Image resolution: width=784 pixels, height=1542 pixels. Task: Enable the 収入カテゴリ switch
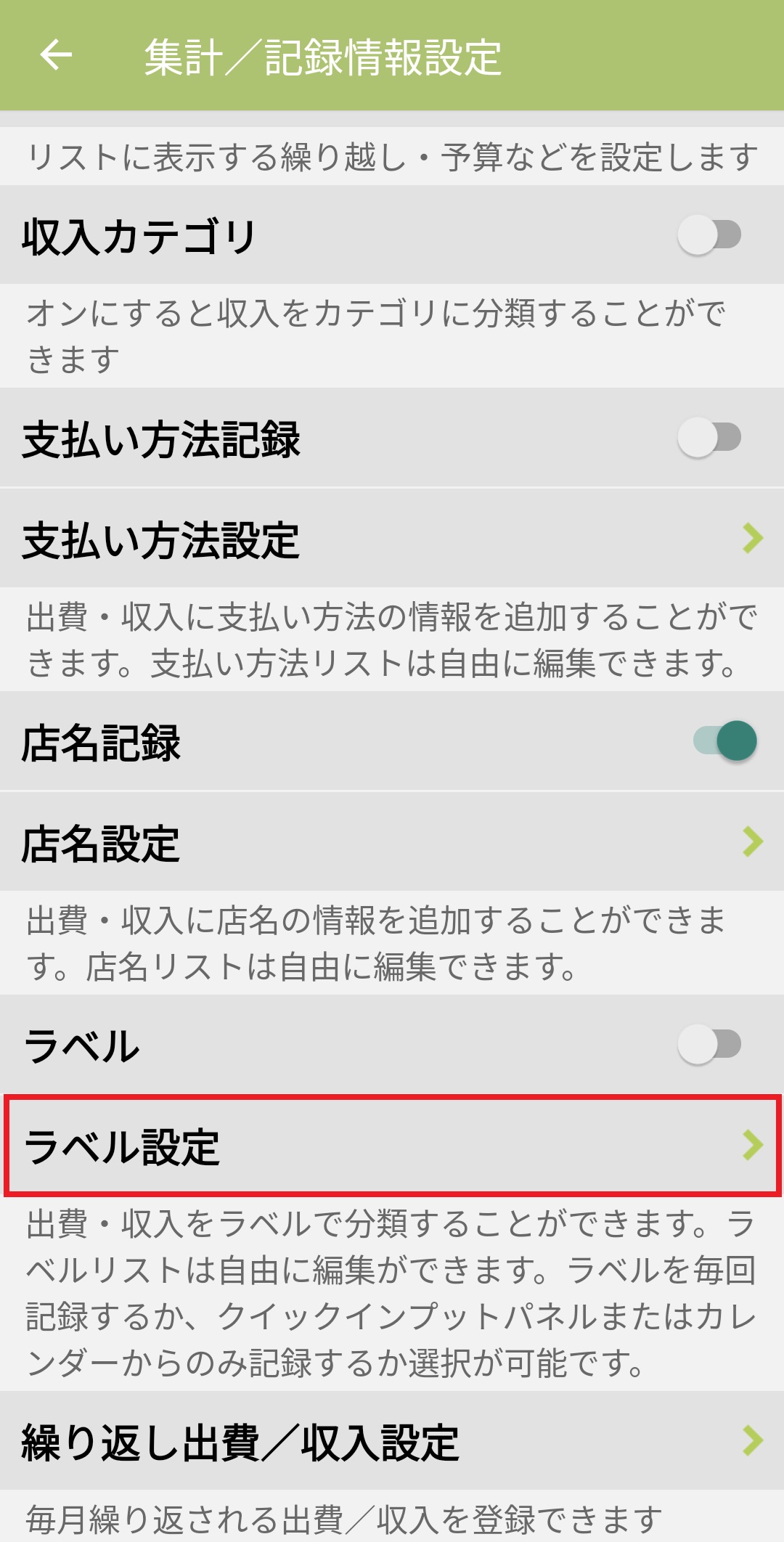click(x=709, y=235)
